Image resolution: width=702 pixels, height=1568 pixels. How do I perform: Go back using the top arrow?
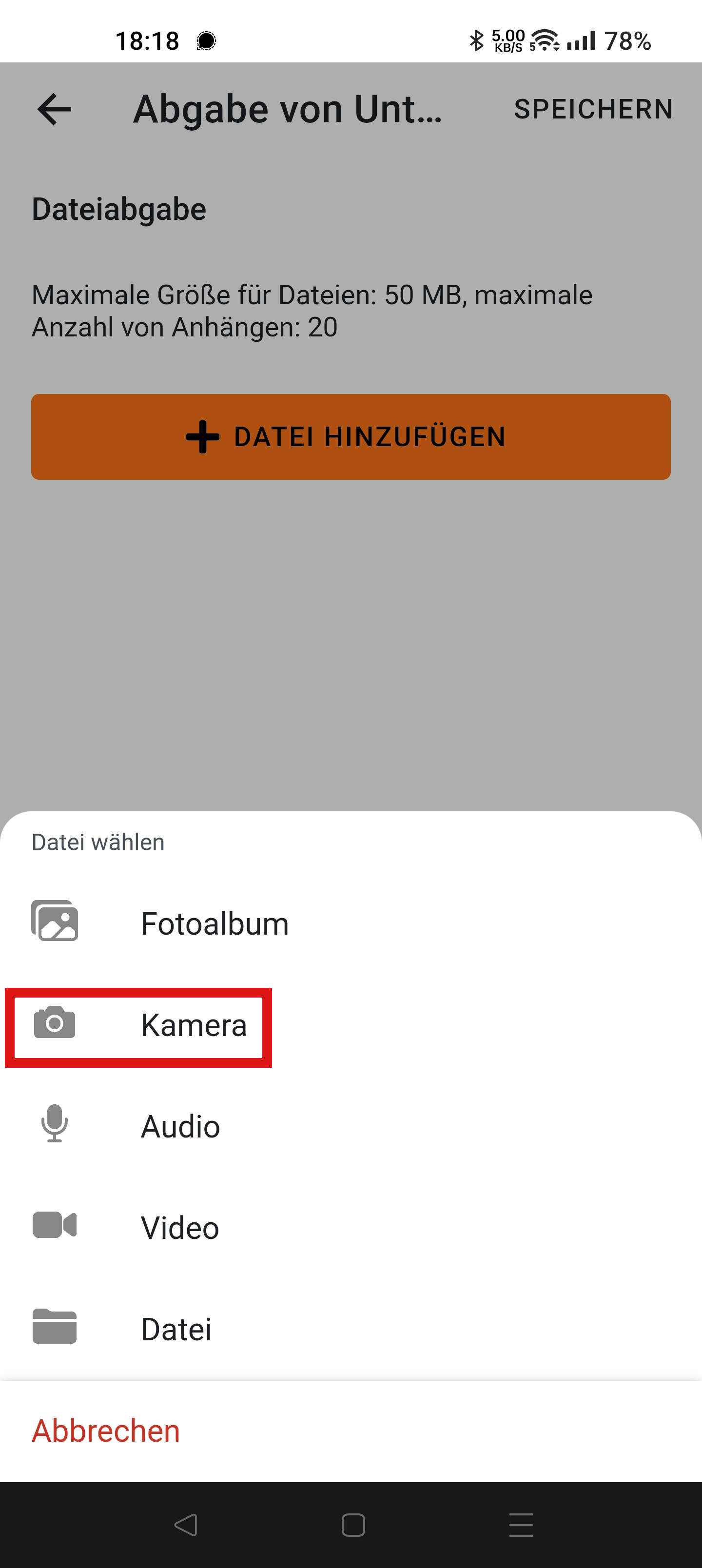[54, 110]
